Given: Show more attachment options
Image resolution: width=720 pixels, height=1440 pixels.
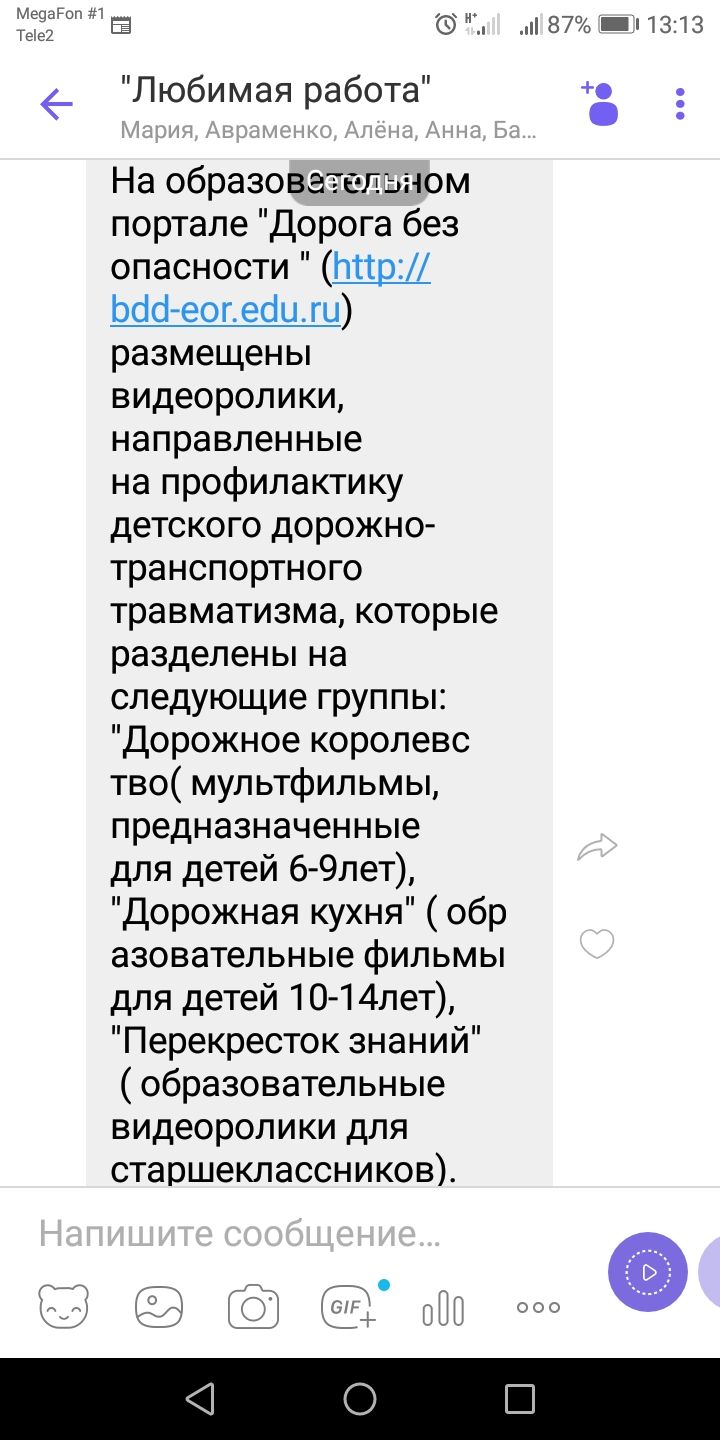Looking at the screenshot, I should click(538, 1307).
